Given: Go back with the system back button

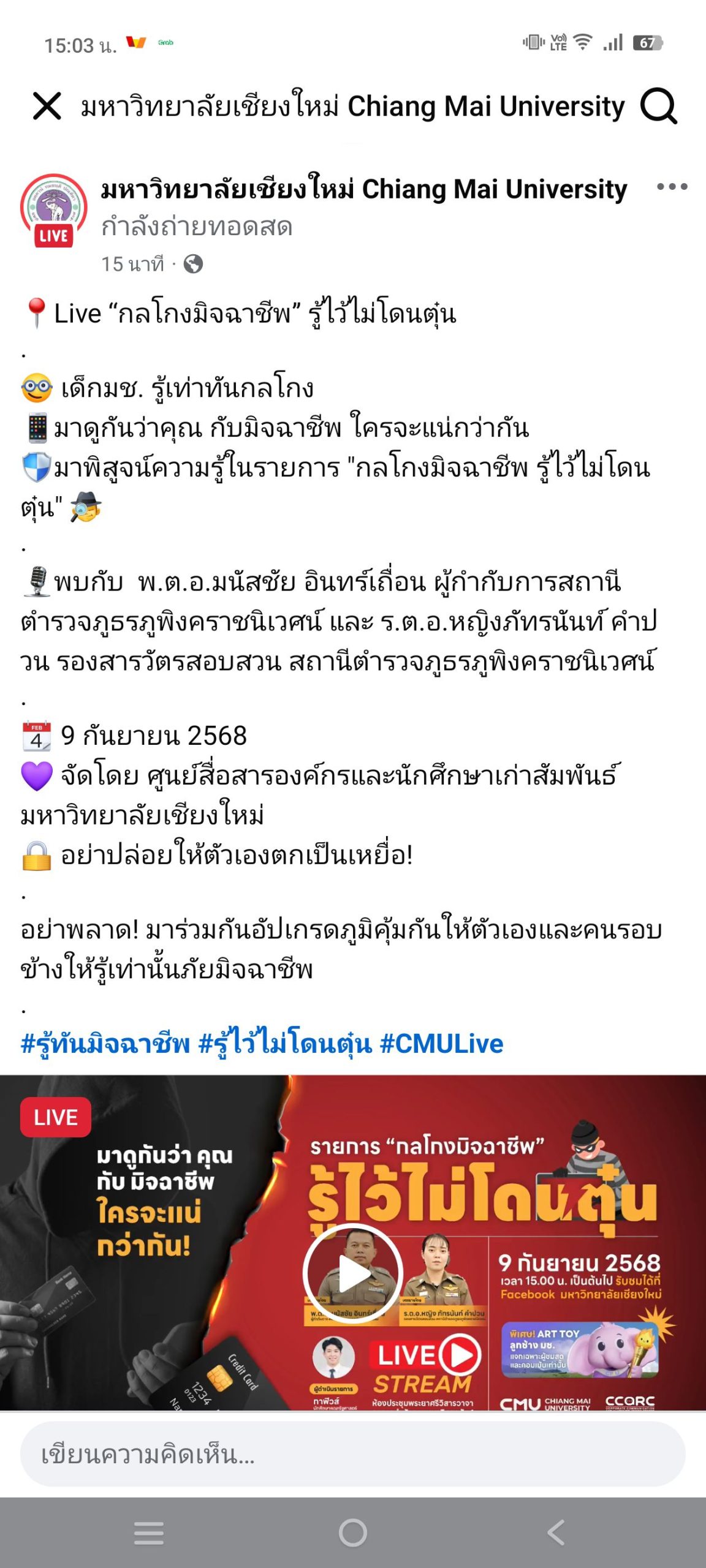Looking at the screenshot, I should coord(556,1532).
